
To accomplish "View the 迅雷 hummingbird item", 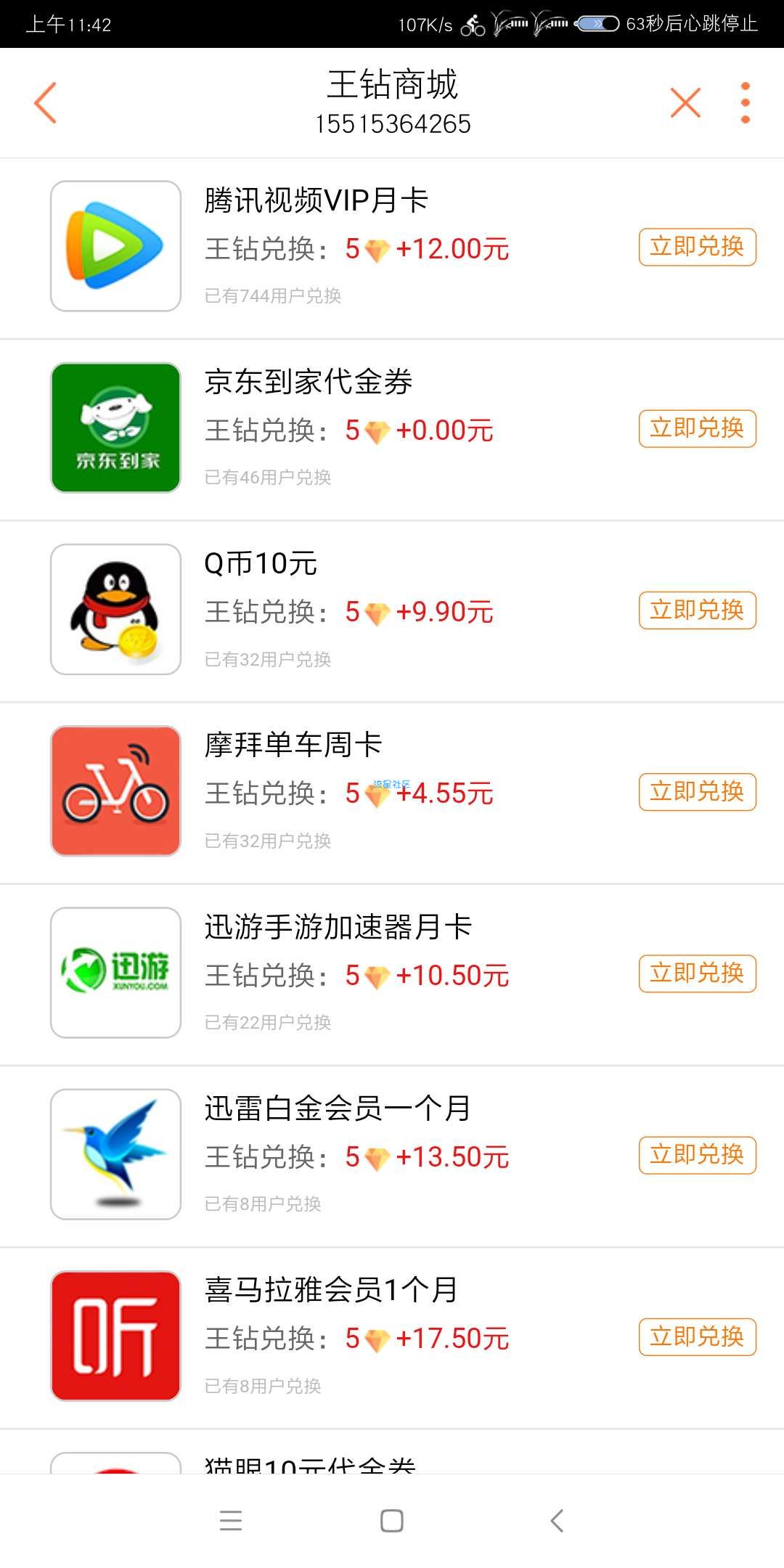I will [x=115, y=1153].
